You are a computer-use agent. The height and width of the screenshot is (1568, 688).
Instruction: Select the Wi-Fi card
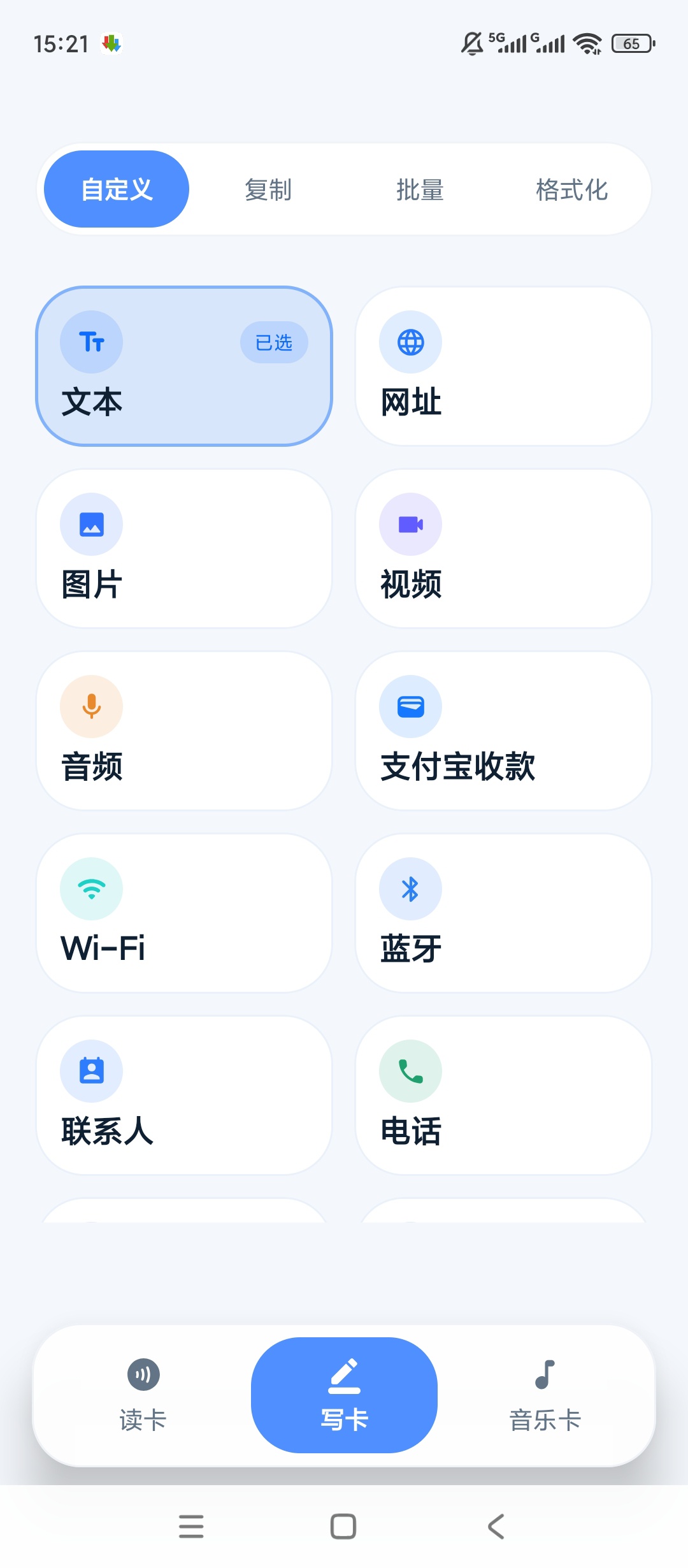coord(184,913)
